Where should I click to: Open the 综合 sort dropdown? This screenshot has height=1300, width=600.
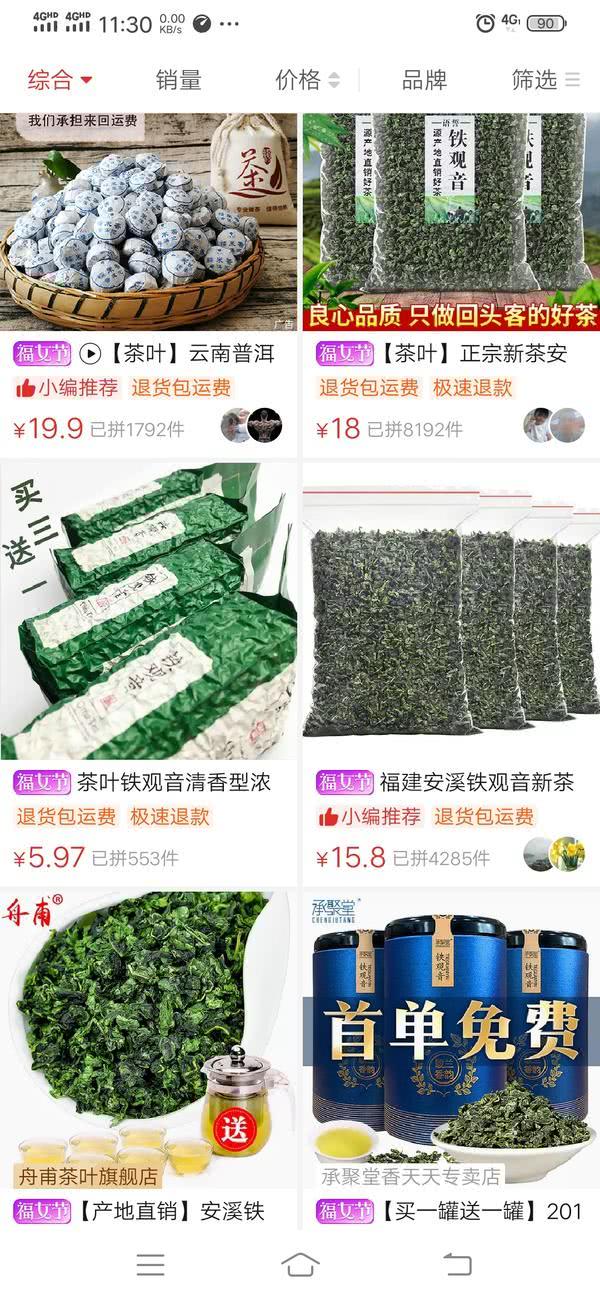pyautogui.click(x=60, y=80)
